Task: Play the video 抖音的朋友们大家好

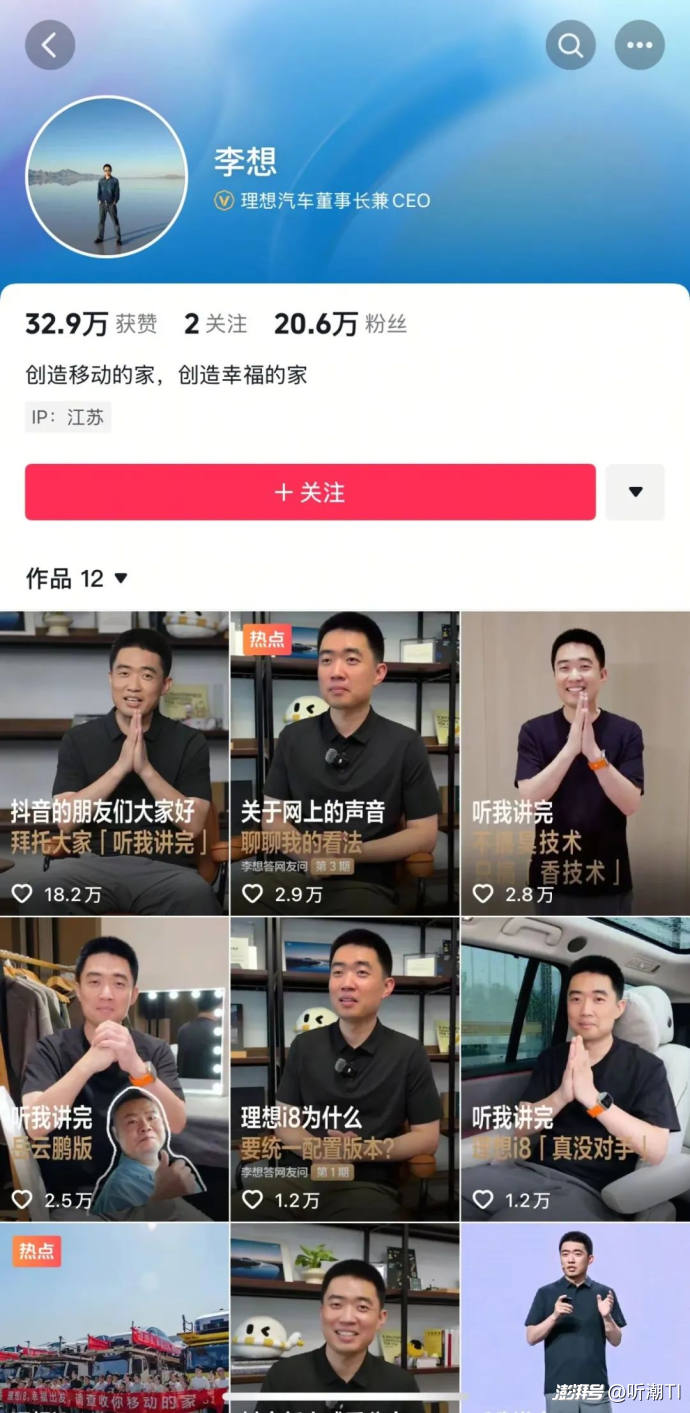Action: point(114,762)
